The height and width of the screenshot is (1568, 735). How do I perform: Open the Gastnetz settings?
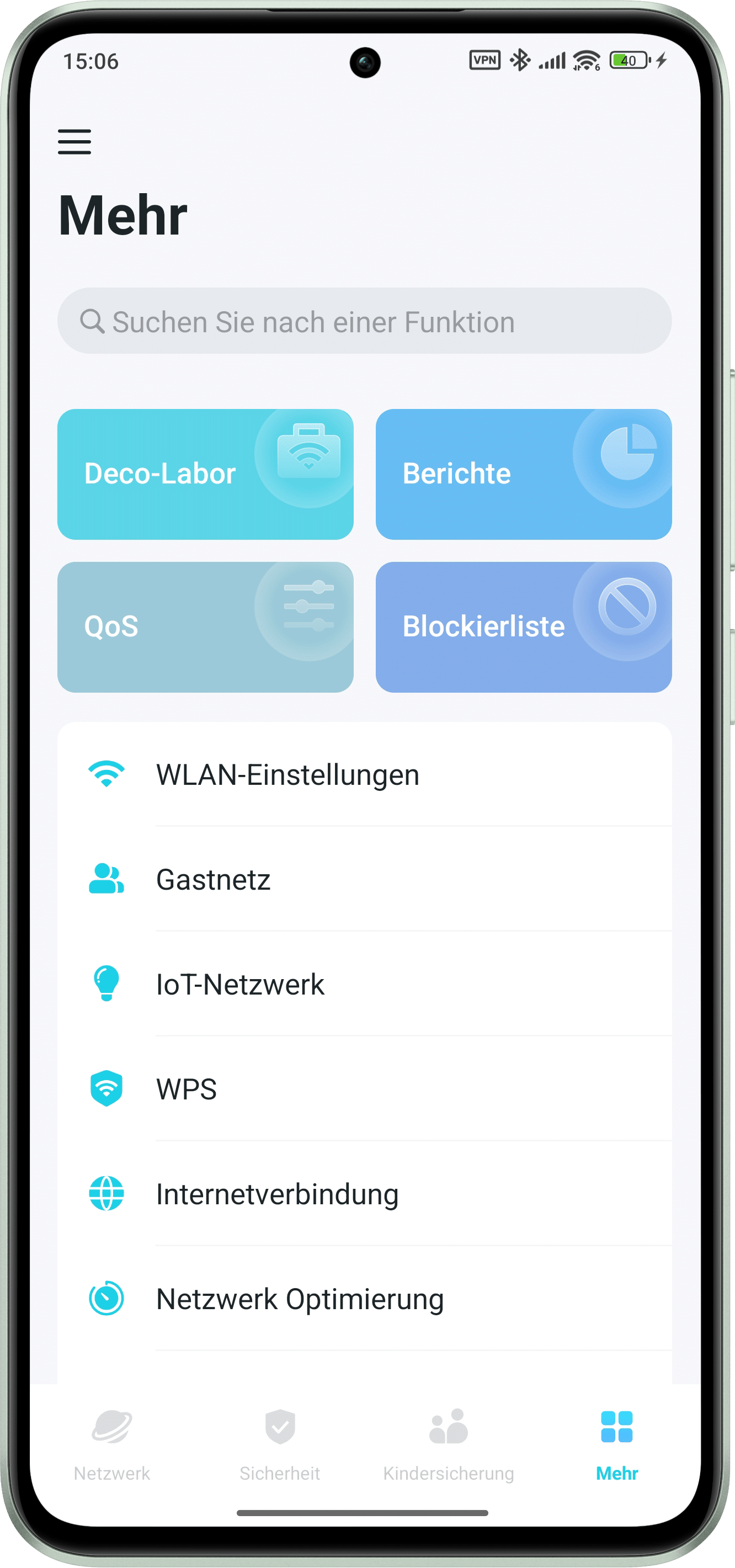pos(364,880)
